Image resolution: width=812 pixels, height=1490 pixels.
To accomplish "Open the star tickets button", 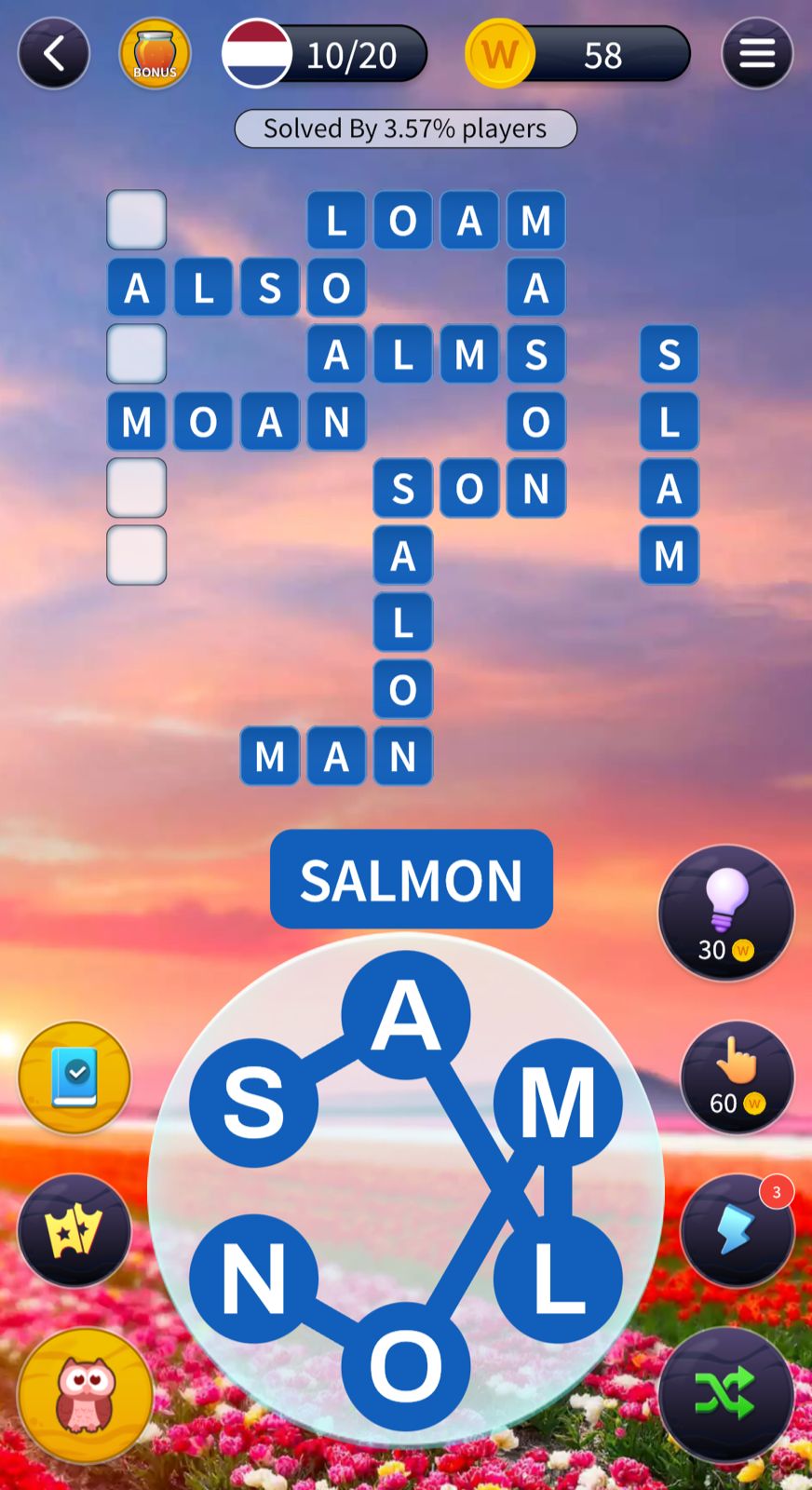I will point(74,1230).
